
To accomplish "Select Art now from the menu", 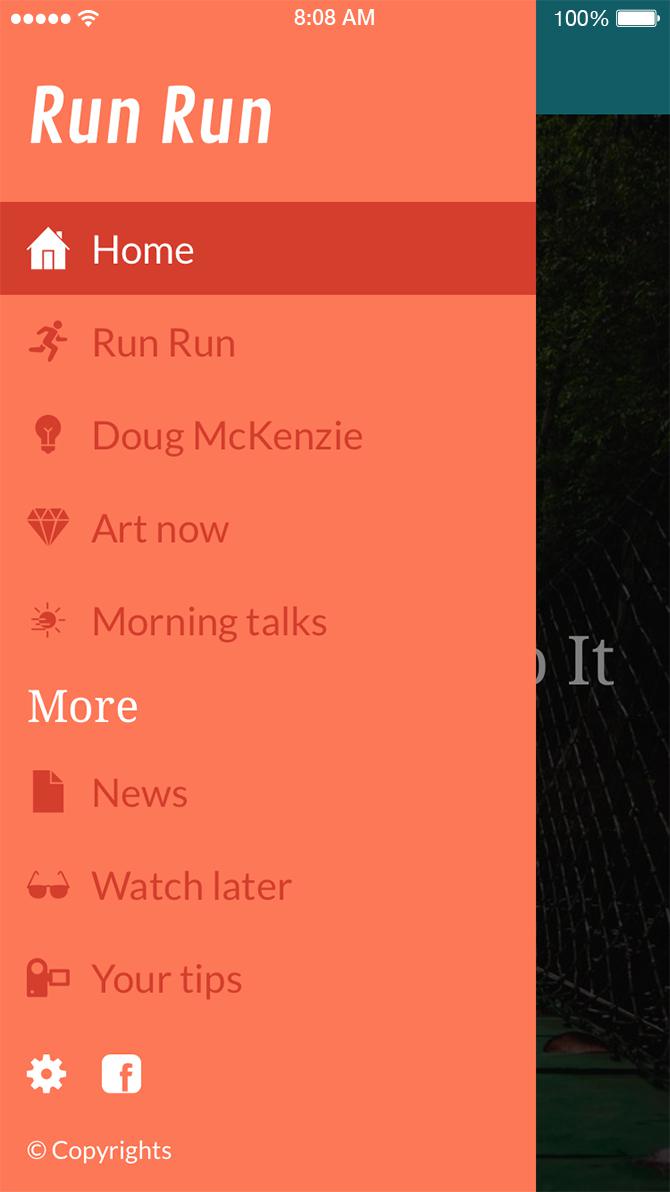I will click(160, 529).
